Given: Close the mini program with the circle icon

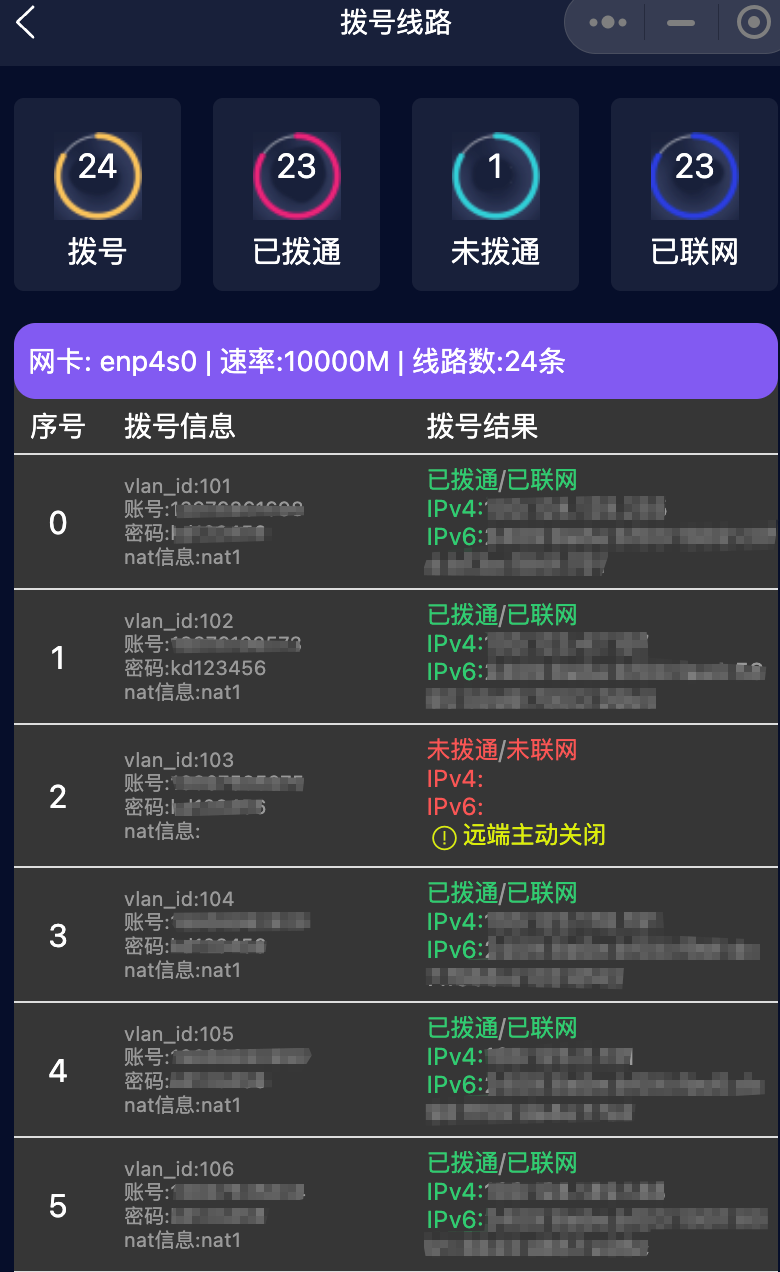Looking at the screenshot, I should 752,22.
